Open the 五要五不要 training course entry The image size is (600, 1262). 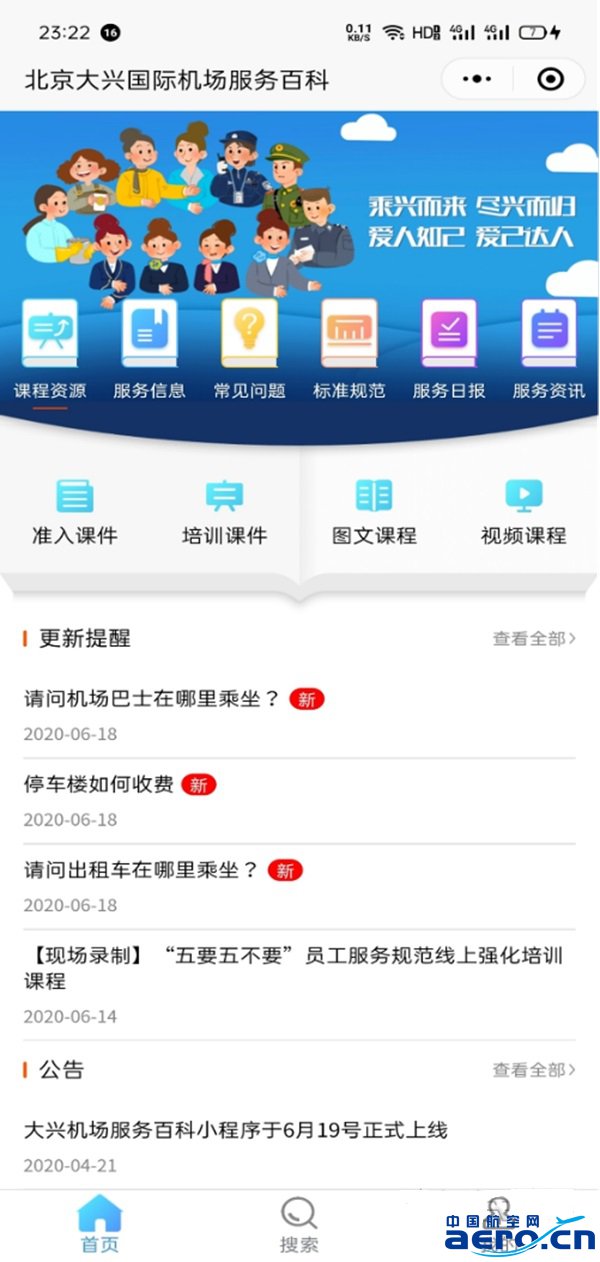(293, 968)
